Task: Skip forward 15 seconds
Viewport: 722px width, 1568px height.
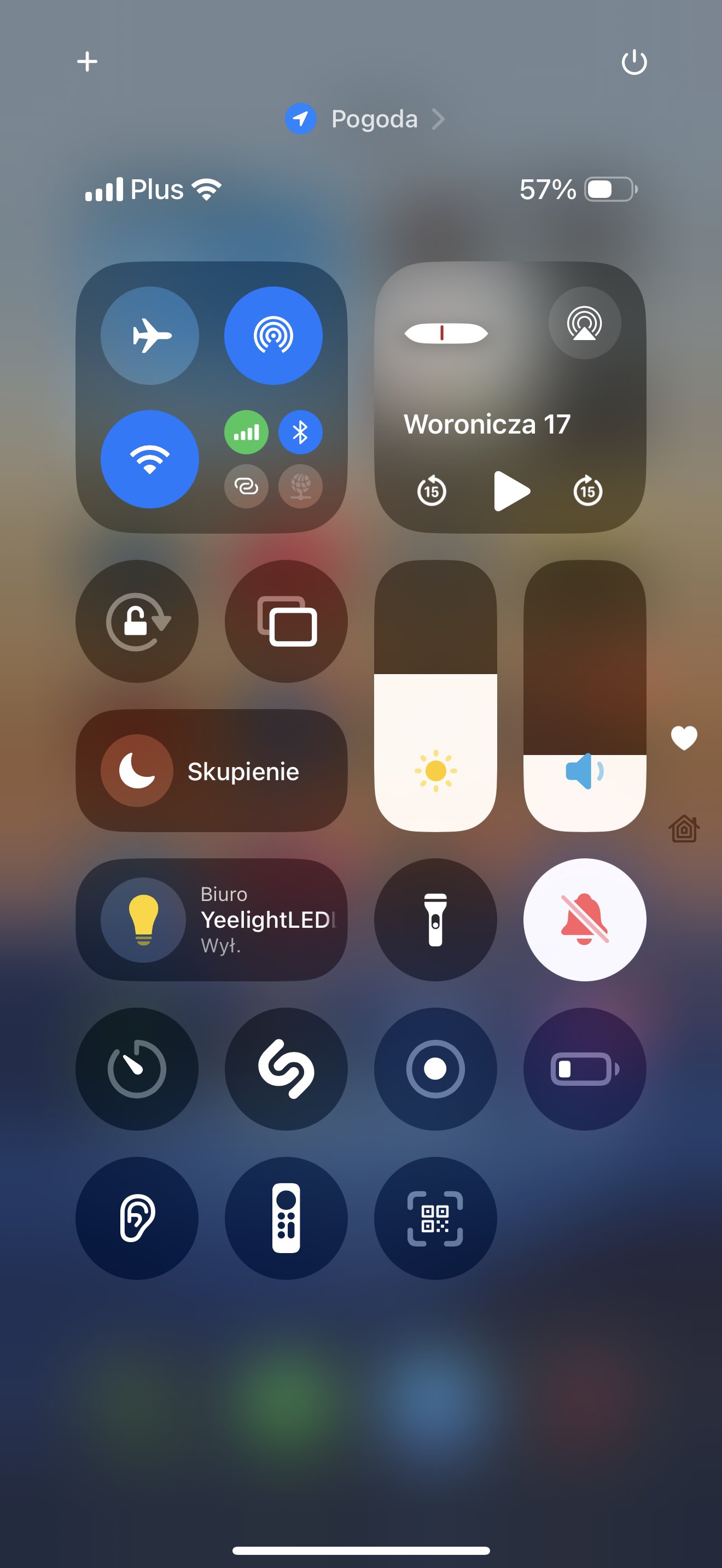Action: [588, 490]
